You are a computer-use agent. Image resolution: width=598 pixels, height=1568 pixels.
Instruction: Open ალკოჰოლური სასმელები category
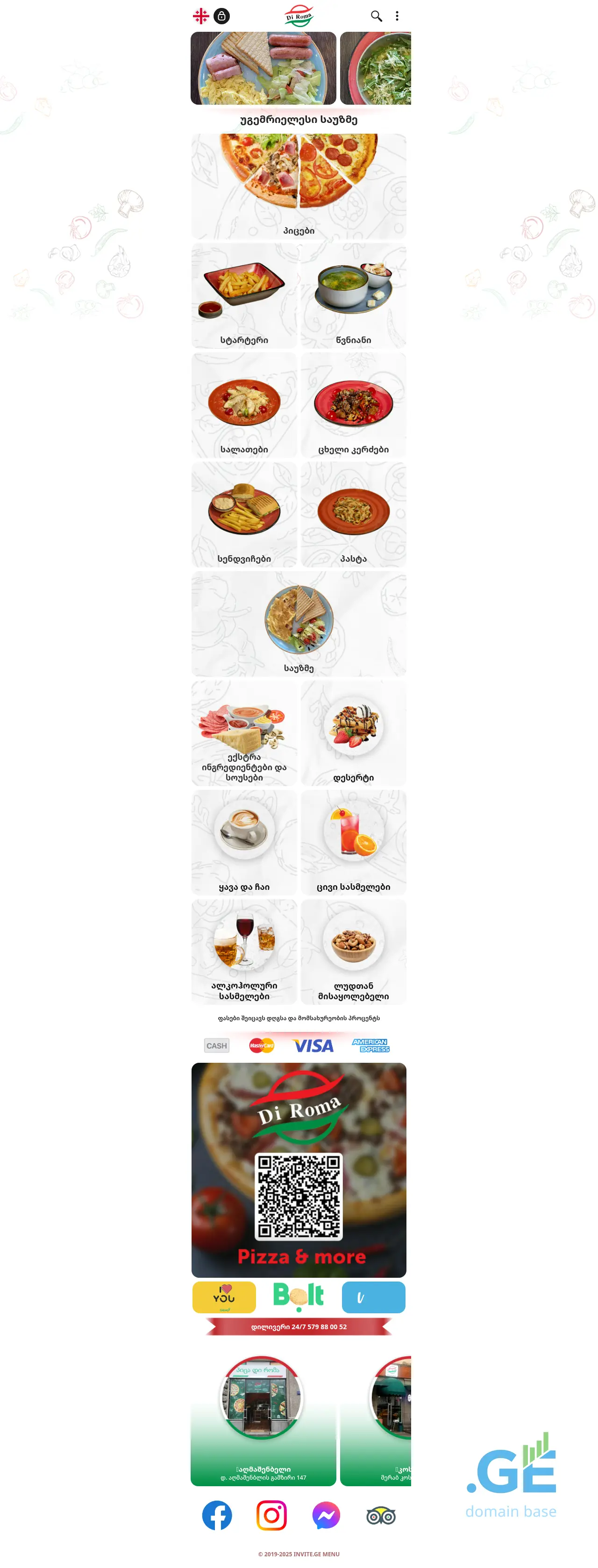point(244,952)
